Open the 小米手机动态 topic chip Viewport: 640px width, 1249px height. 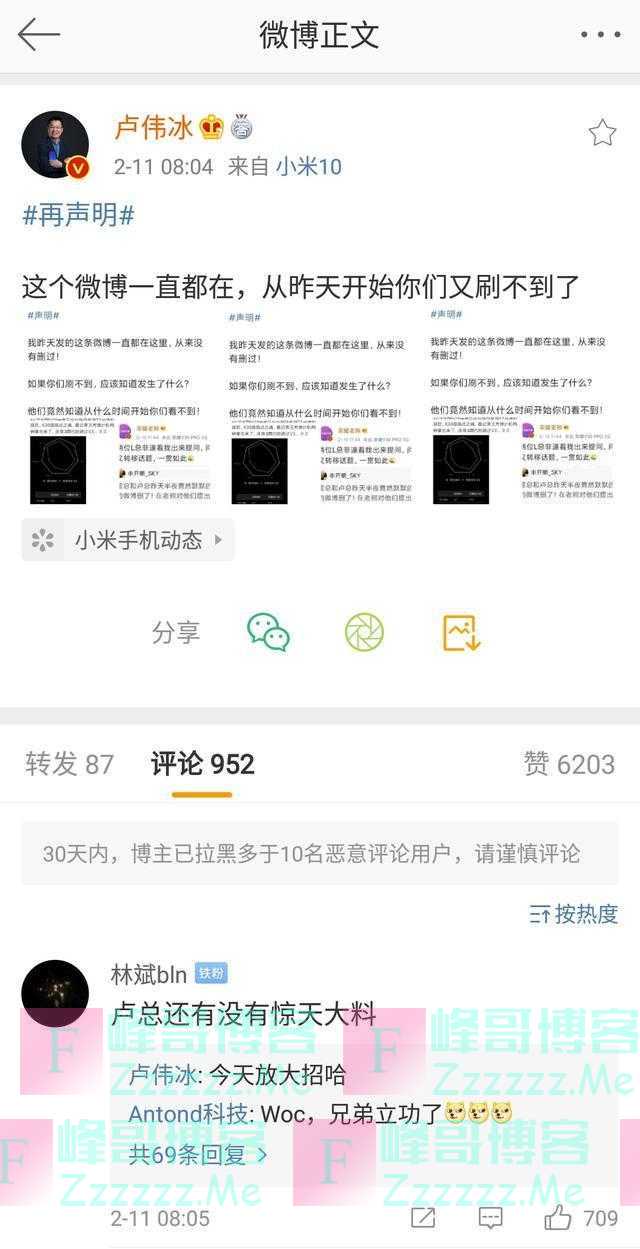[x=128, y=540]
